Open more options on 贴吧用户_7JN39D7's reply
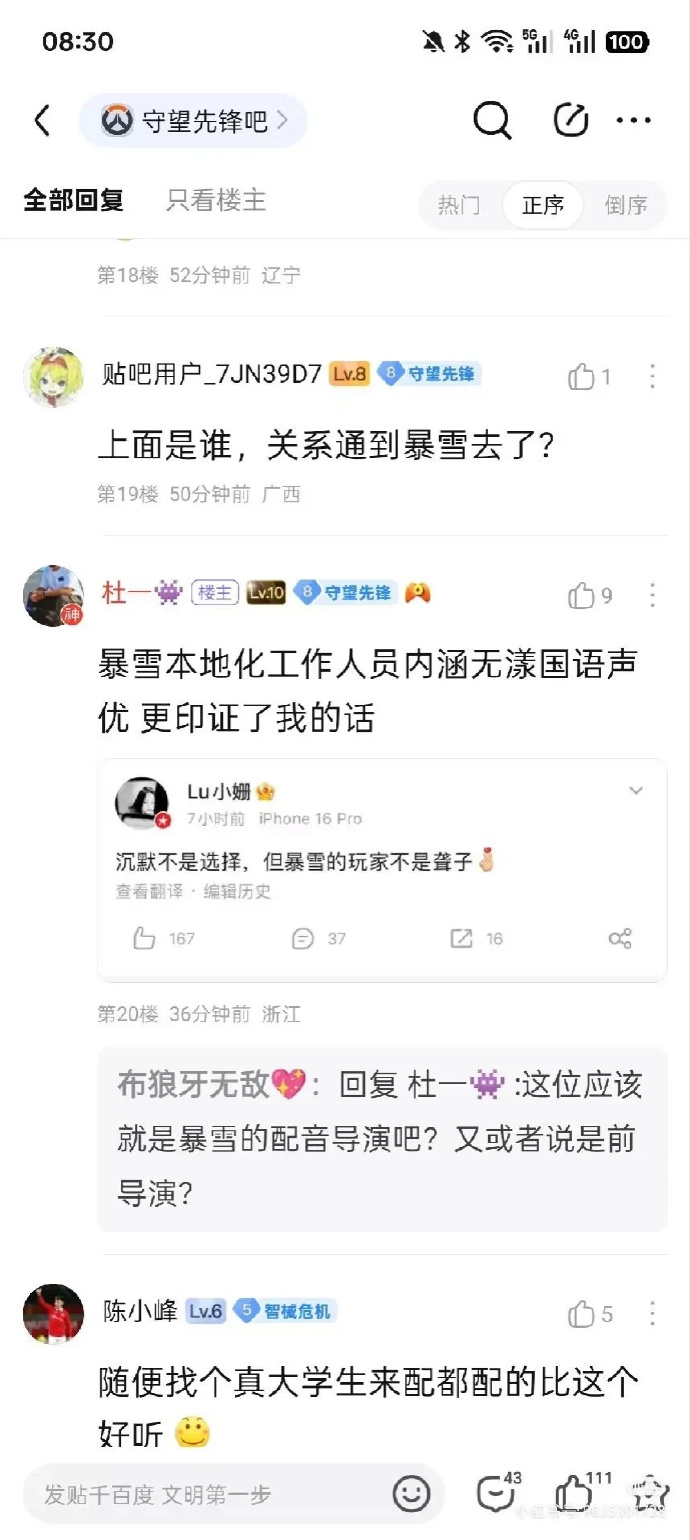Viewport: 690px width, 1540px height. (652, 377)
